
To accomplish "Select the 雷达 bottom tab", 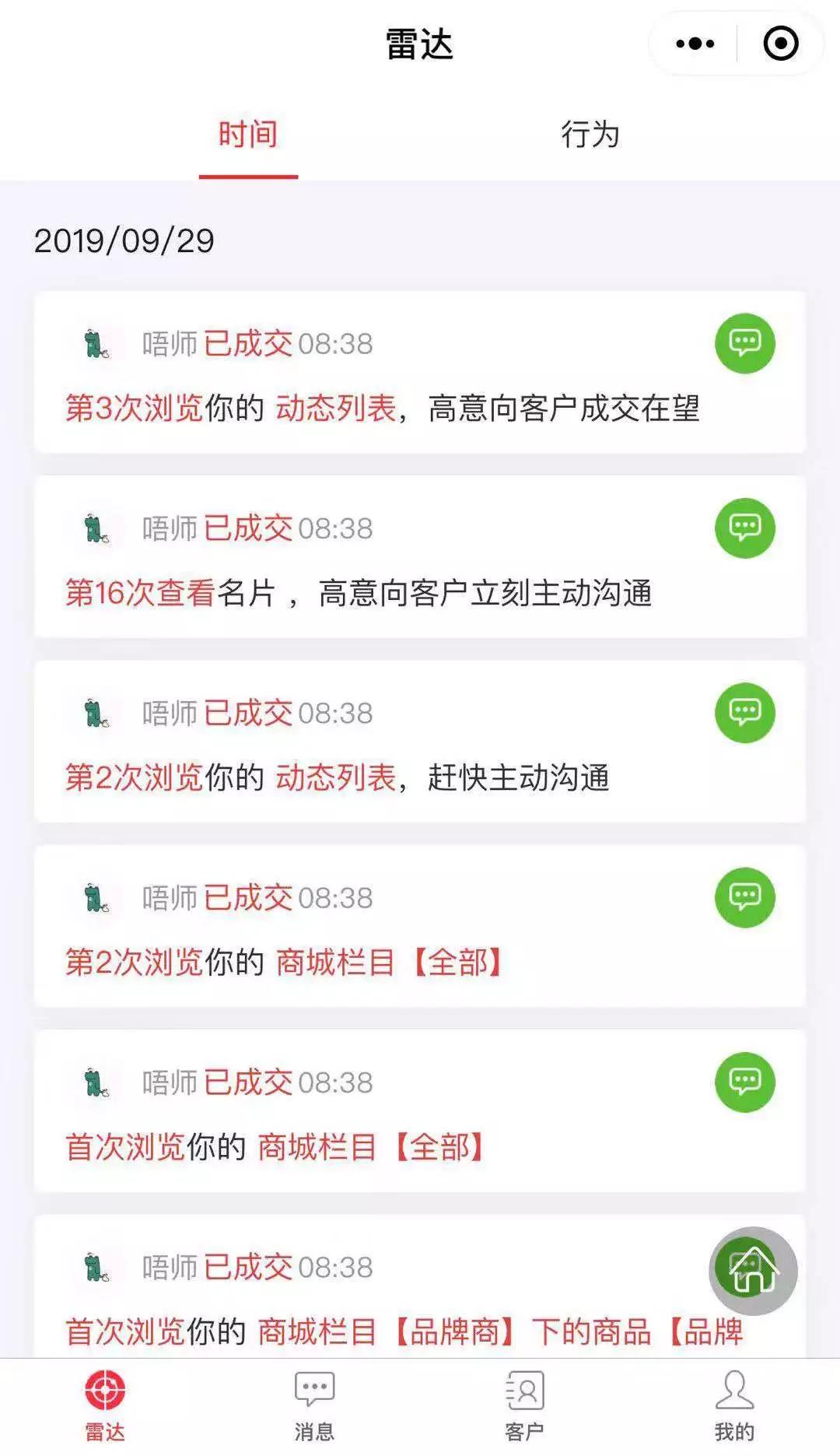I will 105,1406.
